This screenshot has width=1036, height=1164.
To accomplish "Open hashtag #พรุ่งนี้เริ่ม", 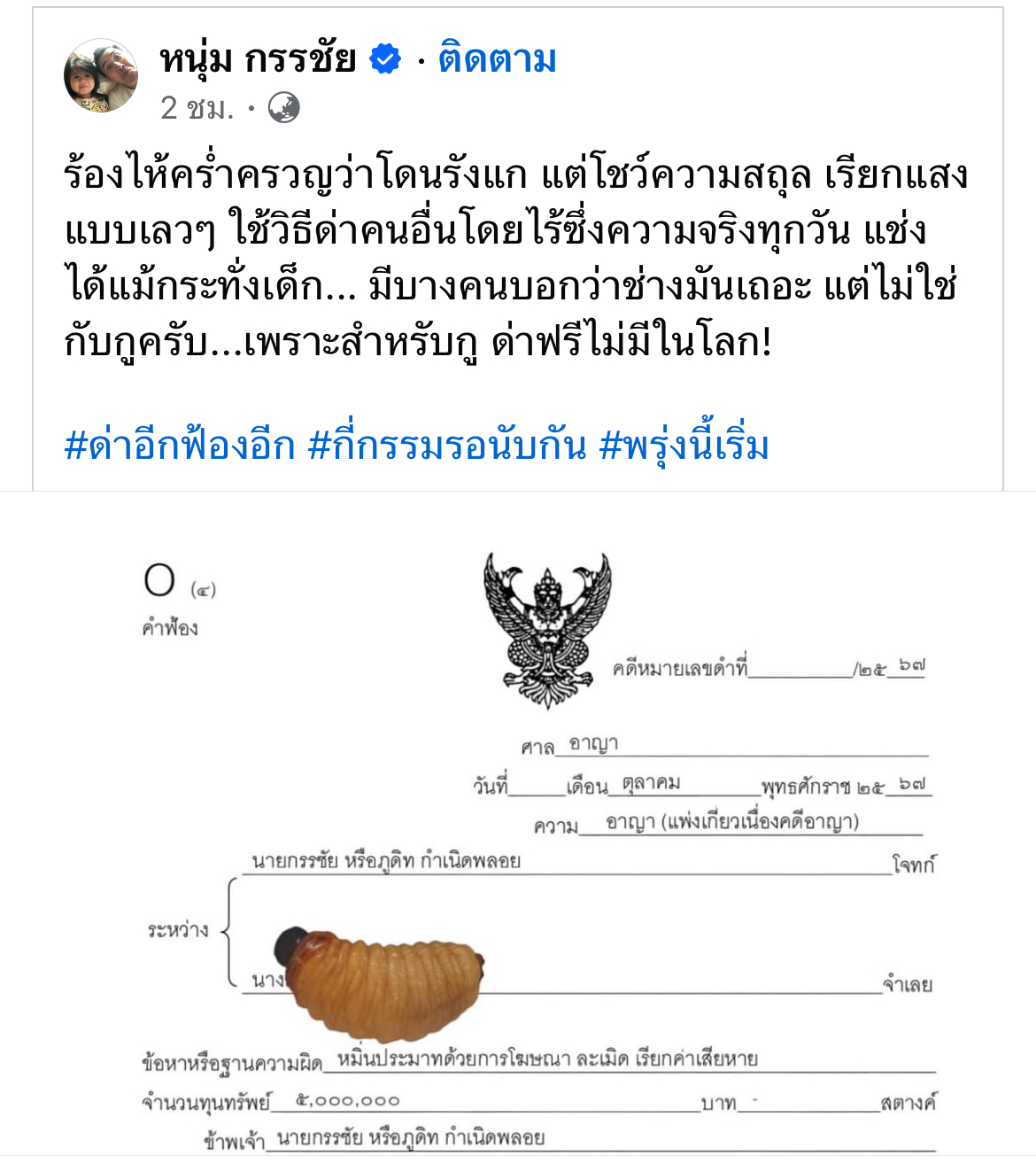I will (x=684, y=445).
